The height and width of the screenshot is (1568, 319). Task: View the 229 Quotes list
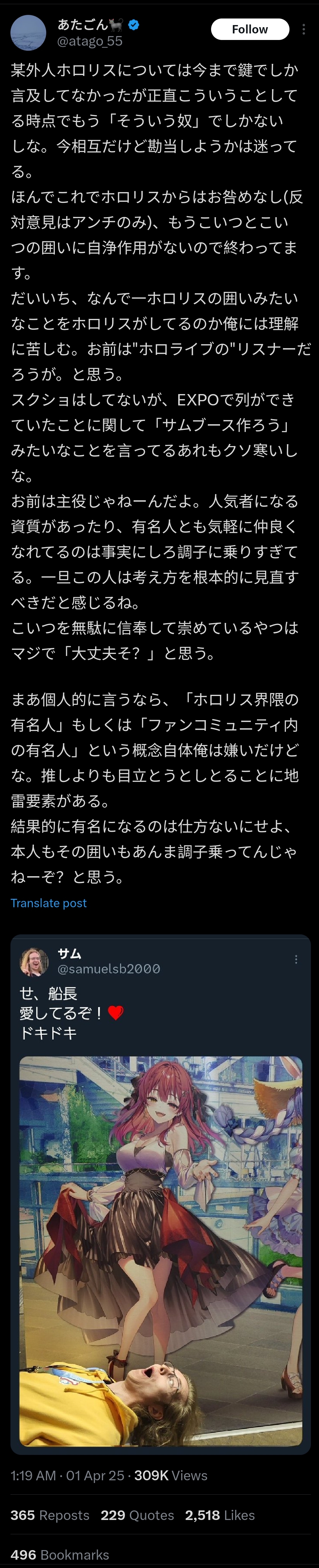137,1515
